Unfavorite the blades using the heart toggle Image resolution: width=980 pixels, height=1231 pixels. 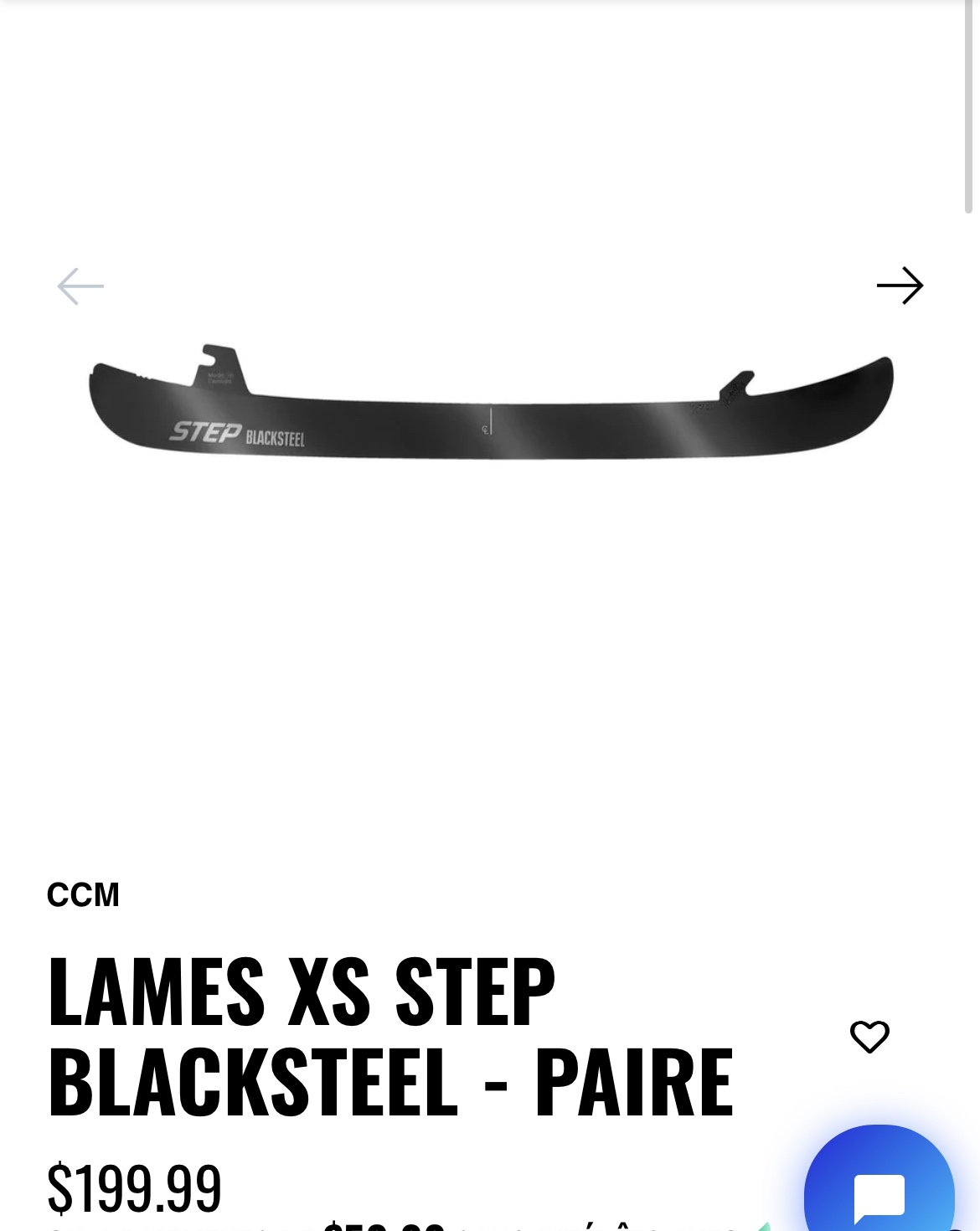click(x=870, y=1038)
